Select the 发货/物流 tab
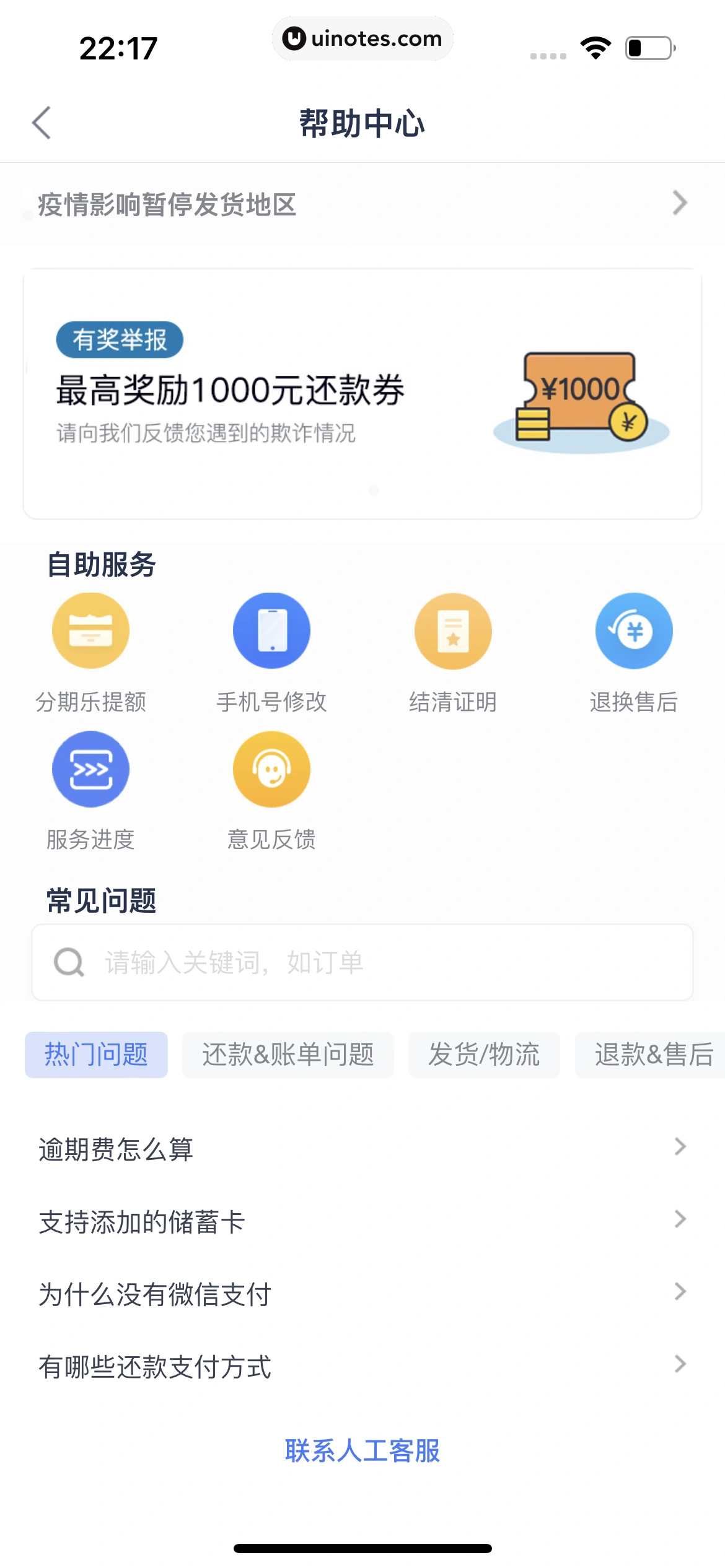The width and height of the screenshot is (725, 1568). pos(484,1055)
